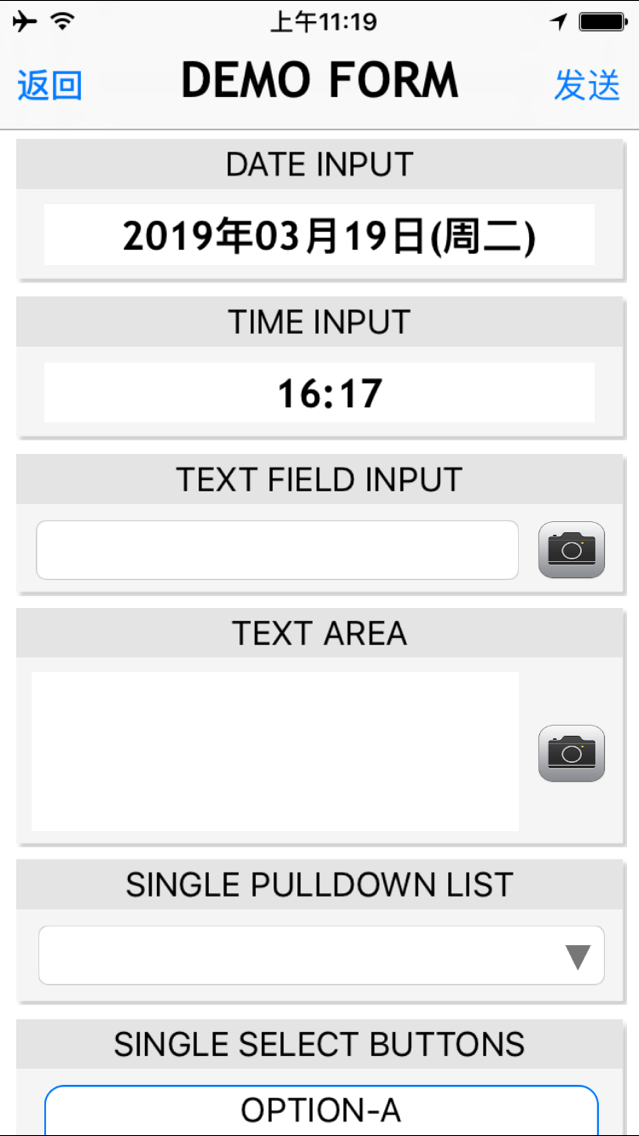
Task: Focus the Text Area box
Action: click(275, 751)
